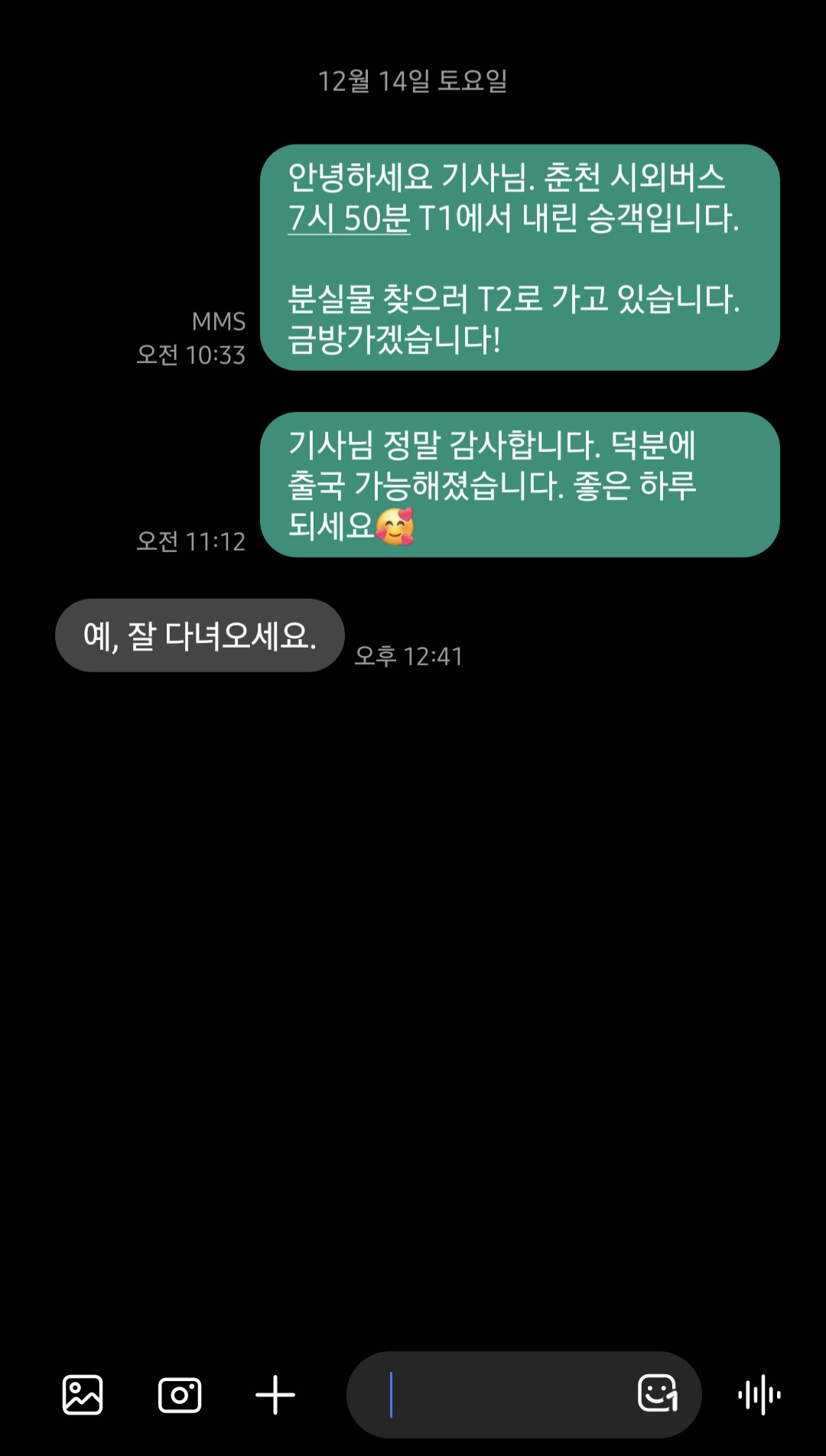Open the plus attachment menu

coord(275,1396)
